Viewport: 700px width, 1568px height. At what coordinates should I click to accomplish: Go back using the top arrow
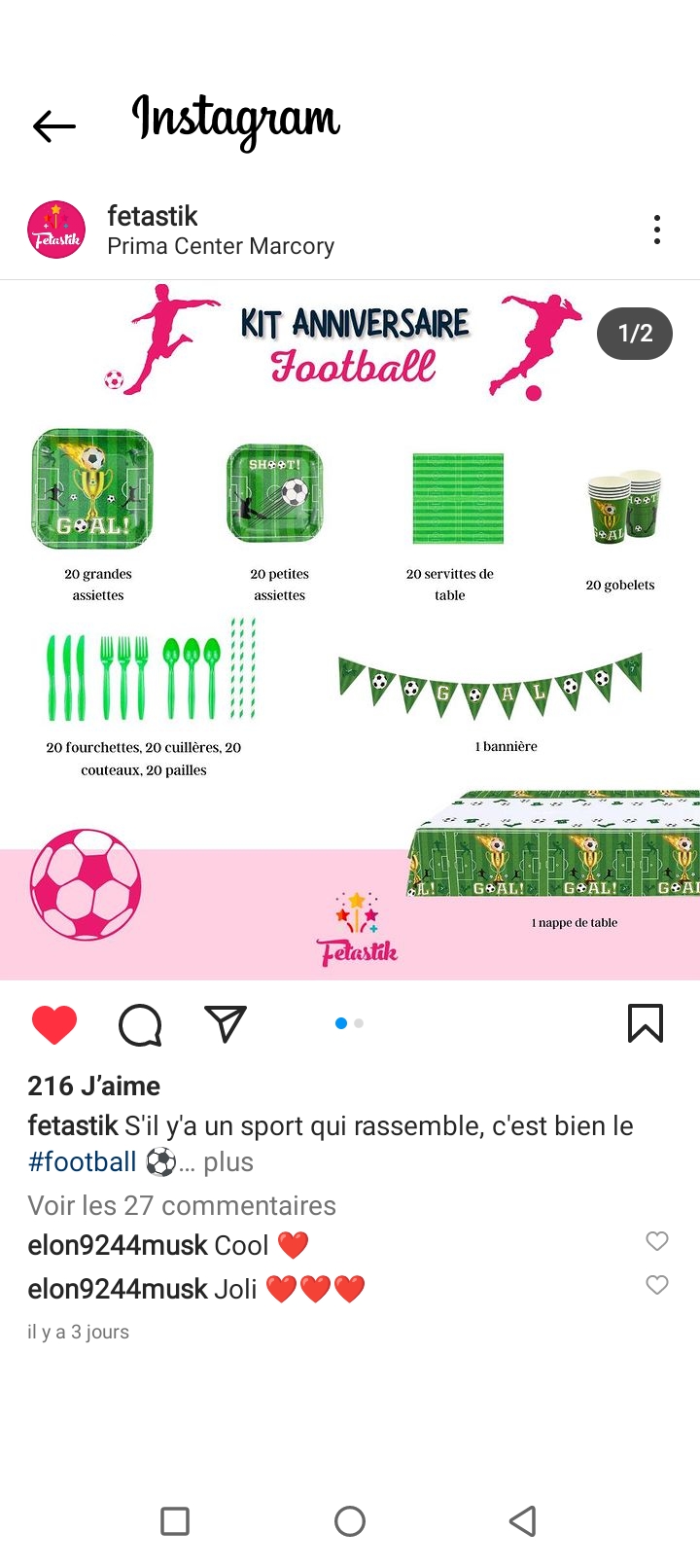54,125
